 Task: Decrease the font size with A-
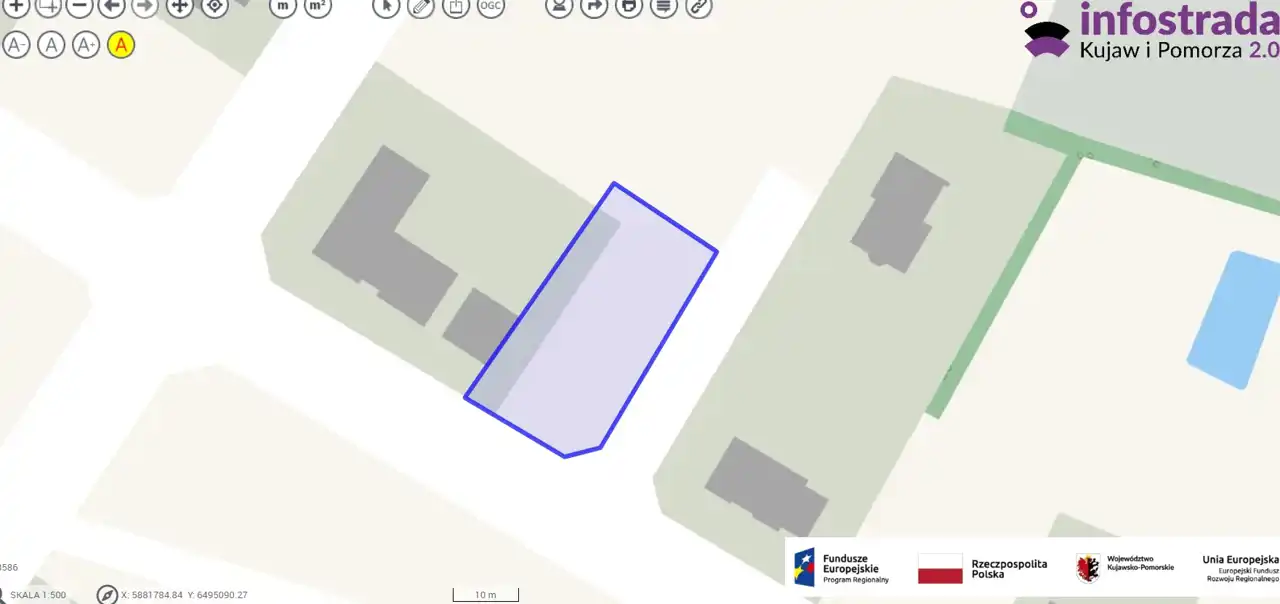[16, 45]
